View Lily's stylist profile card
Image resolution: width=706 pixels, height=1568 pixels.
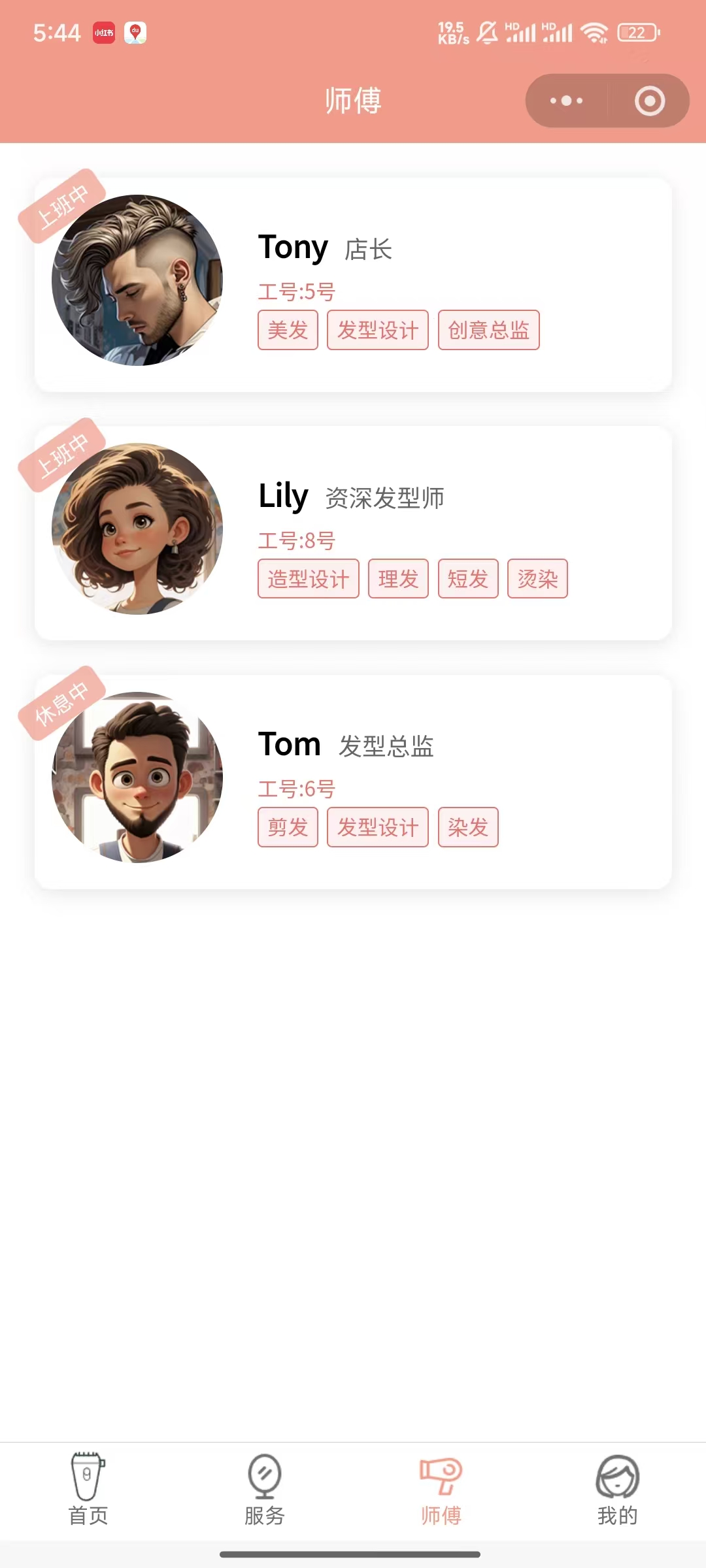pos(353,533)
